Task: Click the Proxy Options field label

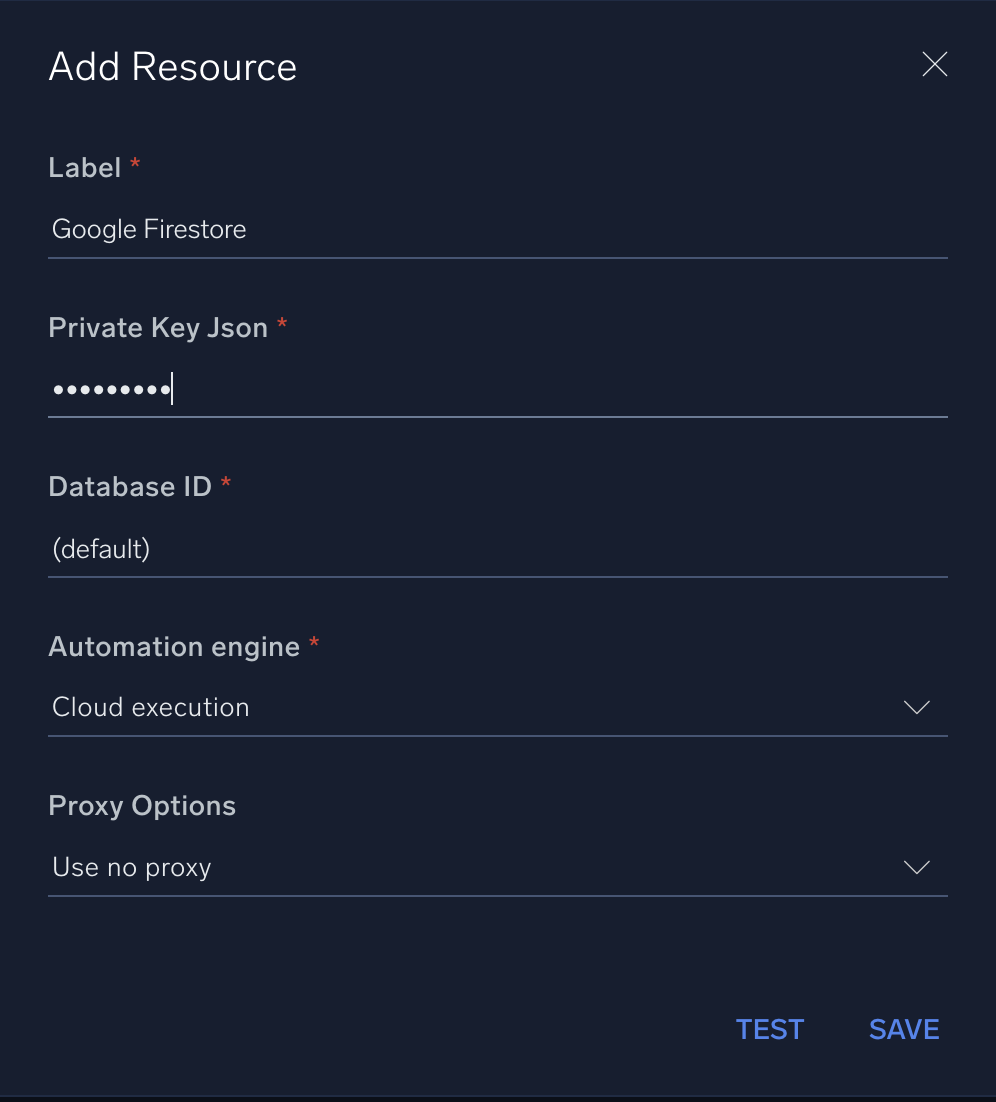Action: pyautogui.click(x=141, y=806)
